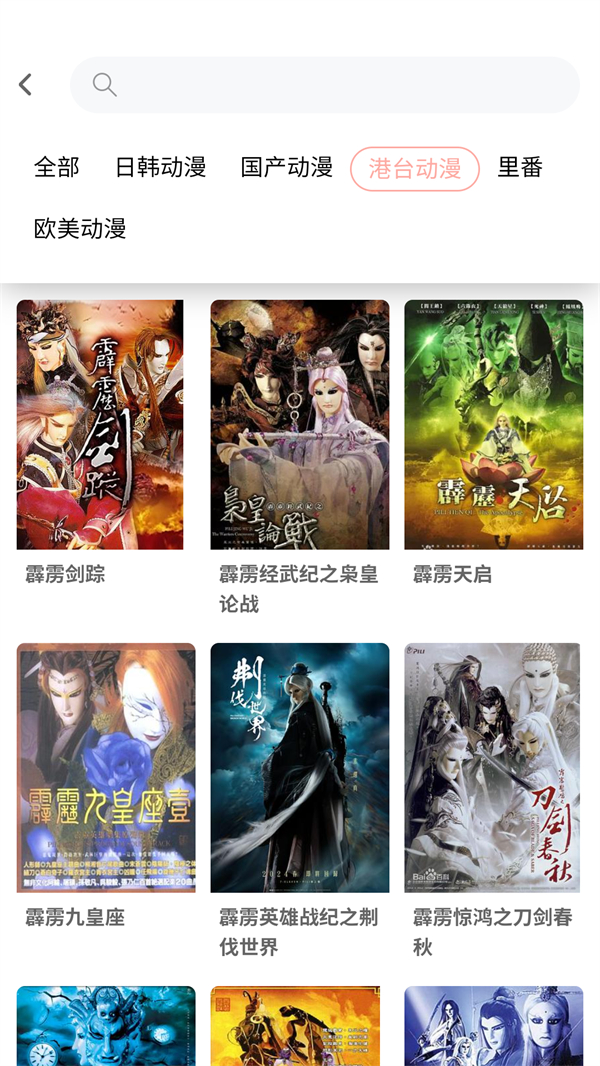Go back using the arrow icon

pos(26,85)
